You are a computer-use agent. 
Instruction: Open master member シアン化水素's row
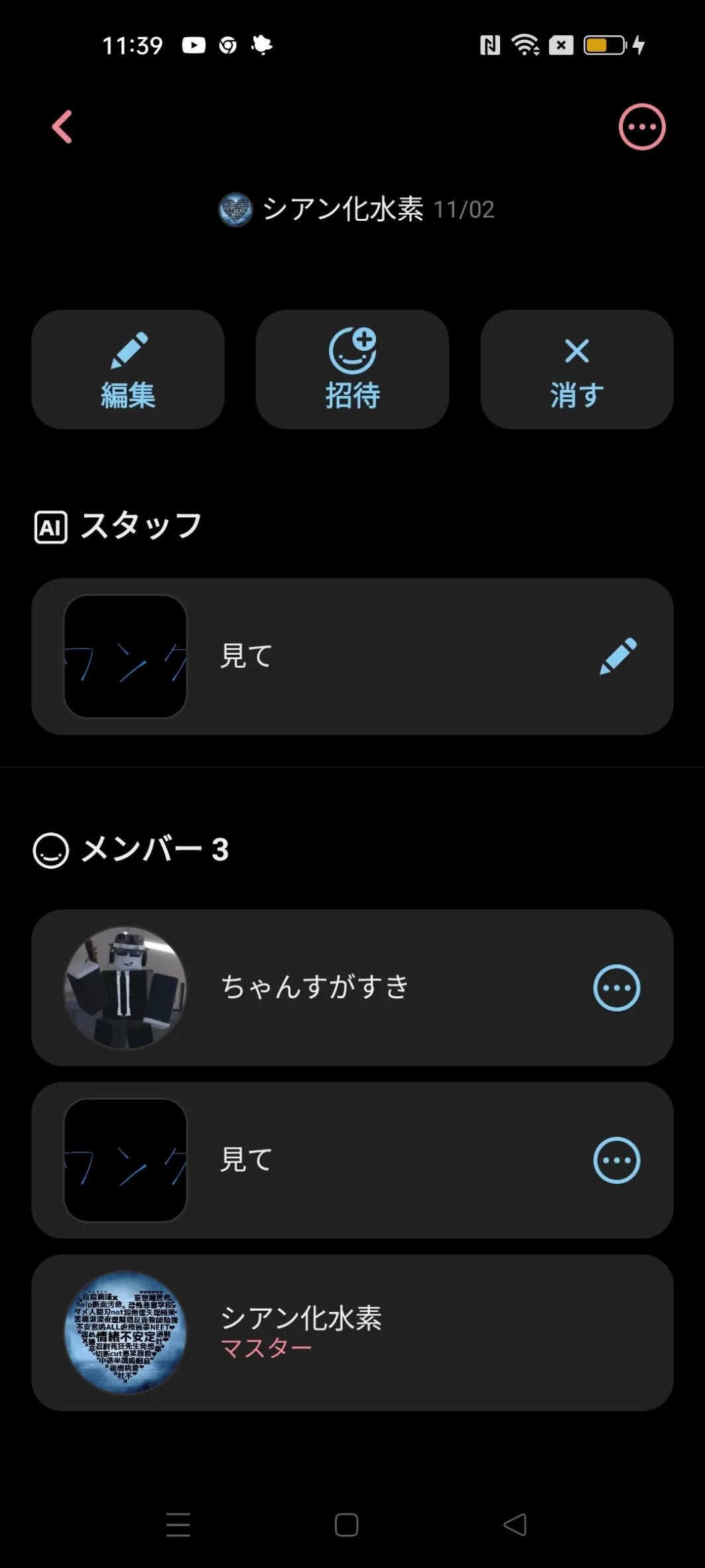[352, 1333]
